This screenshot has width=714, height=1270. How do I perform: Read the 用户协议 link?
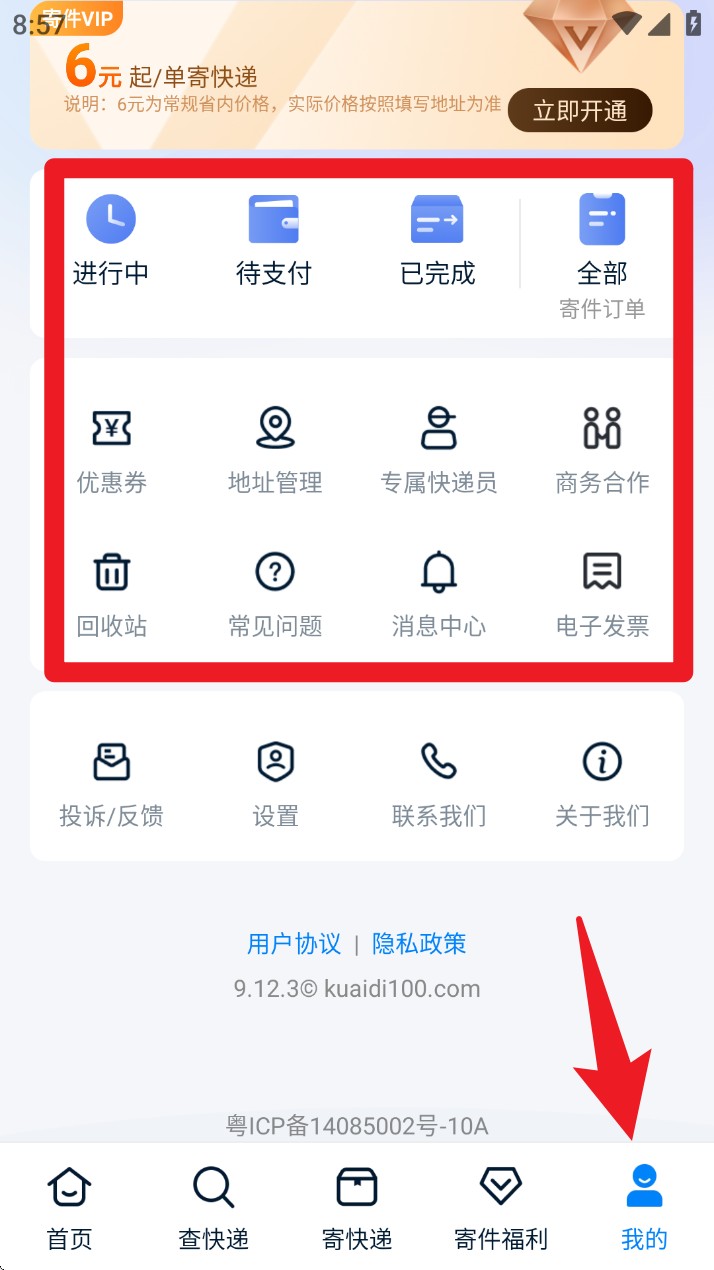(x=294, y=944)
